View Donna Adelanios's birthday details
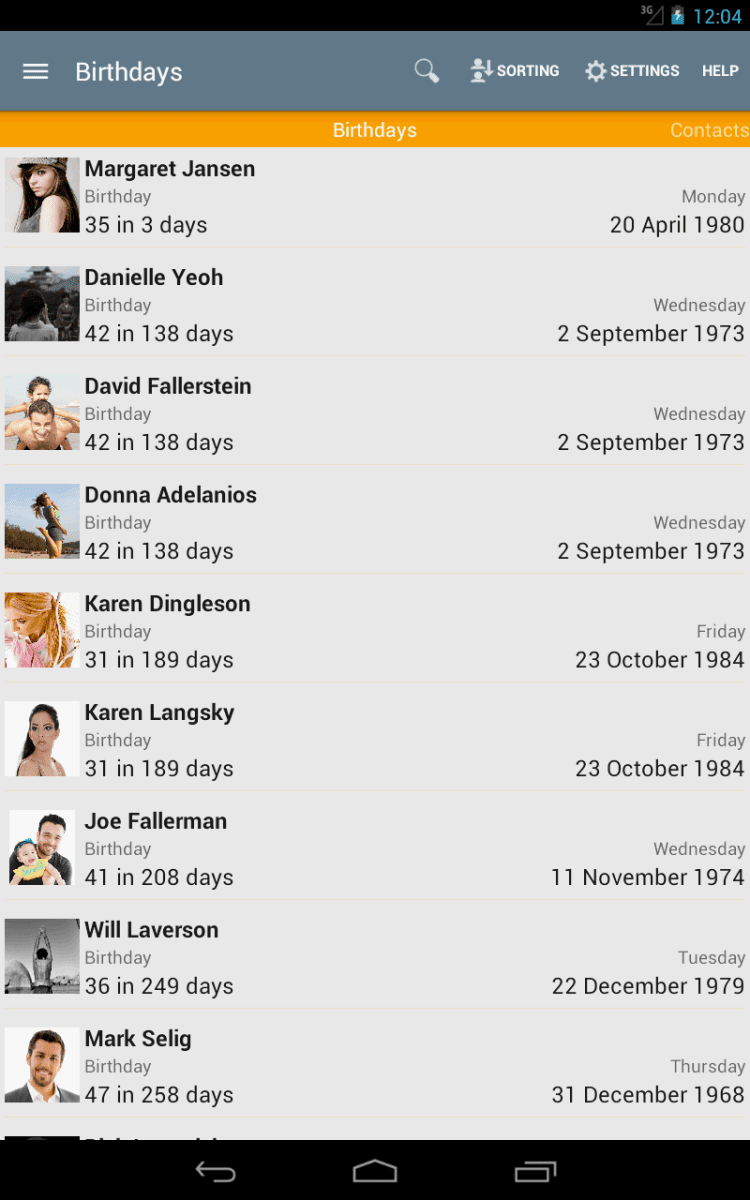The width and height of the screenshot is (750, 1200). pos(375,523)
